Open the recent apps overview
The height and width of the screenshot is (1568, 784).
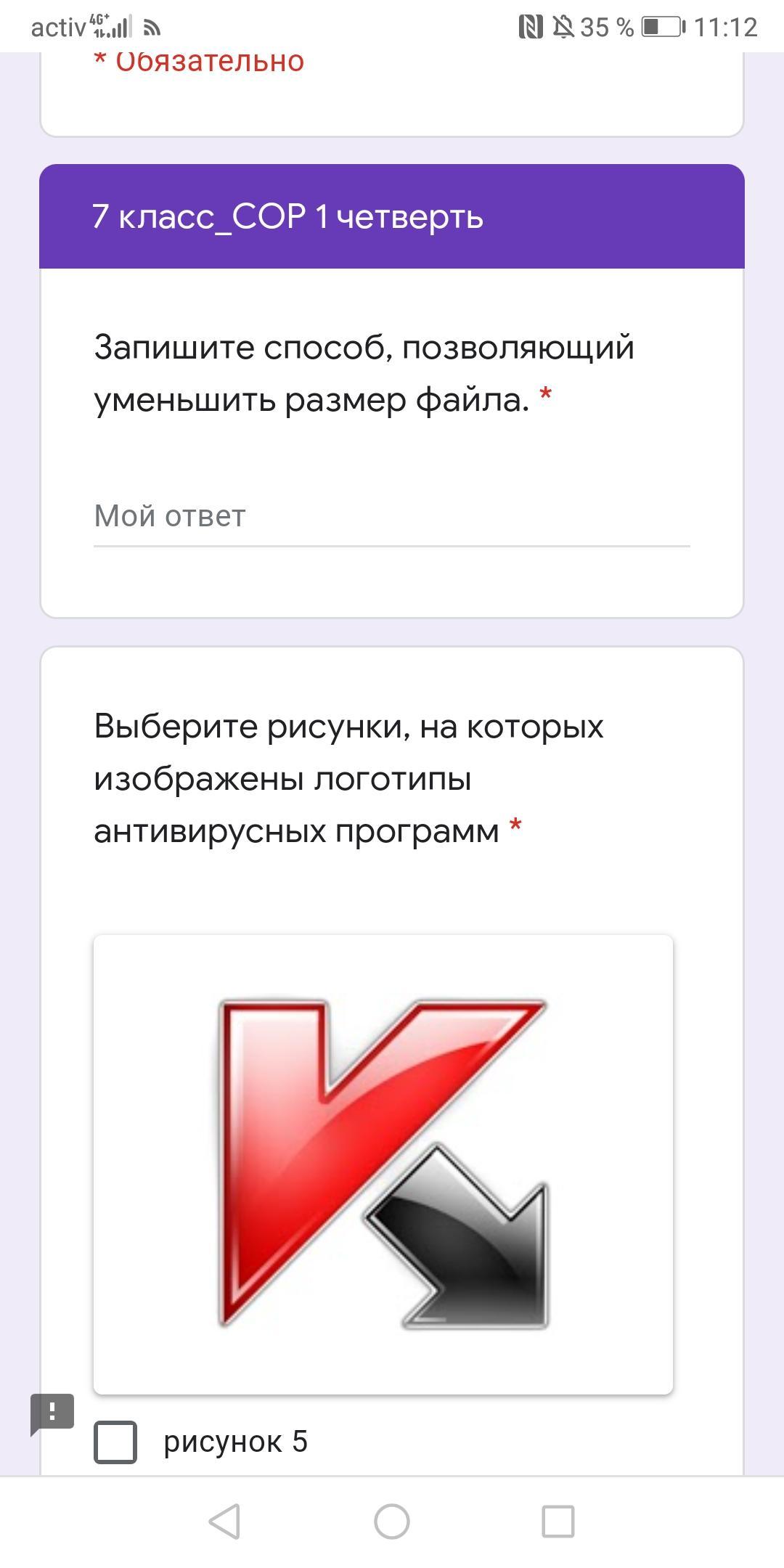click(558, 1521)
